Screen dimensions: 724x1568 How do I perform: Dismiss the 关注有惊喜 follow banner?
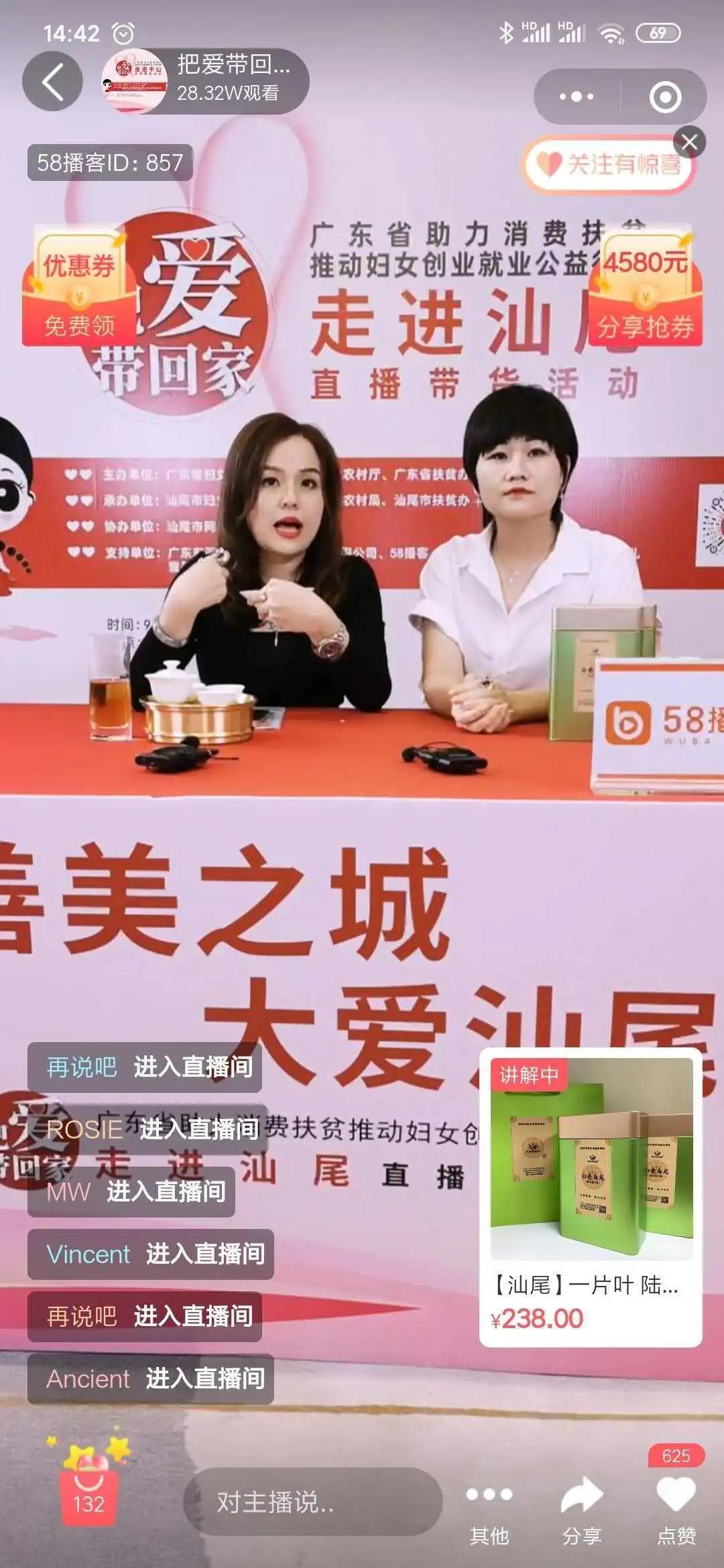689,141
